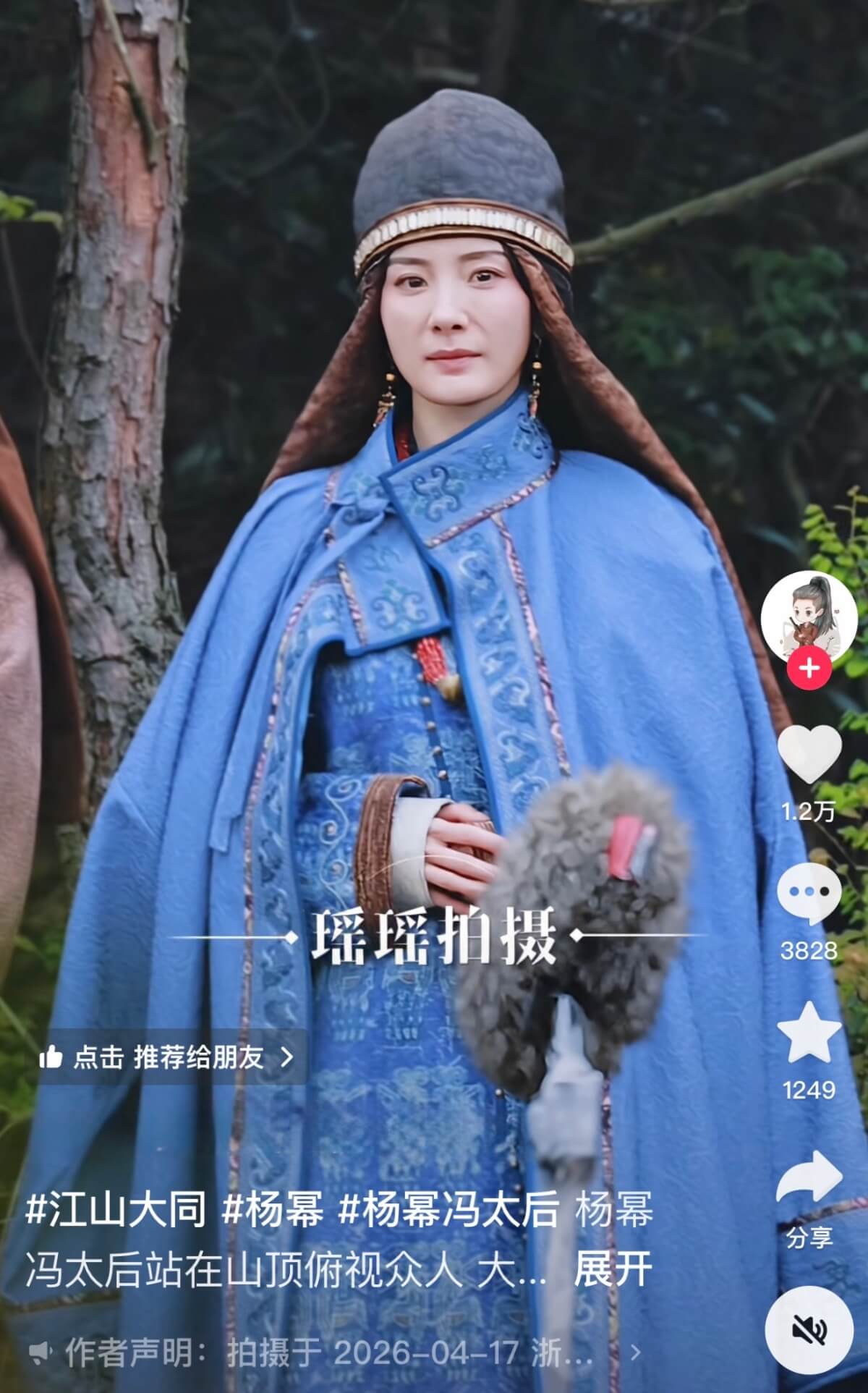Open the comments with 3828 replies
This screenshot has width=868, height=1393.
pyautogui.click(x=809, y=896)
